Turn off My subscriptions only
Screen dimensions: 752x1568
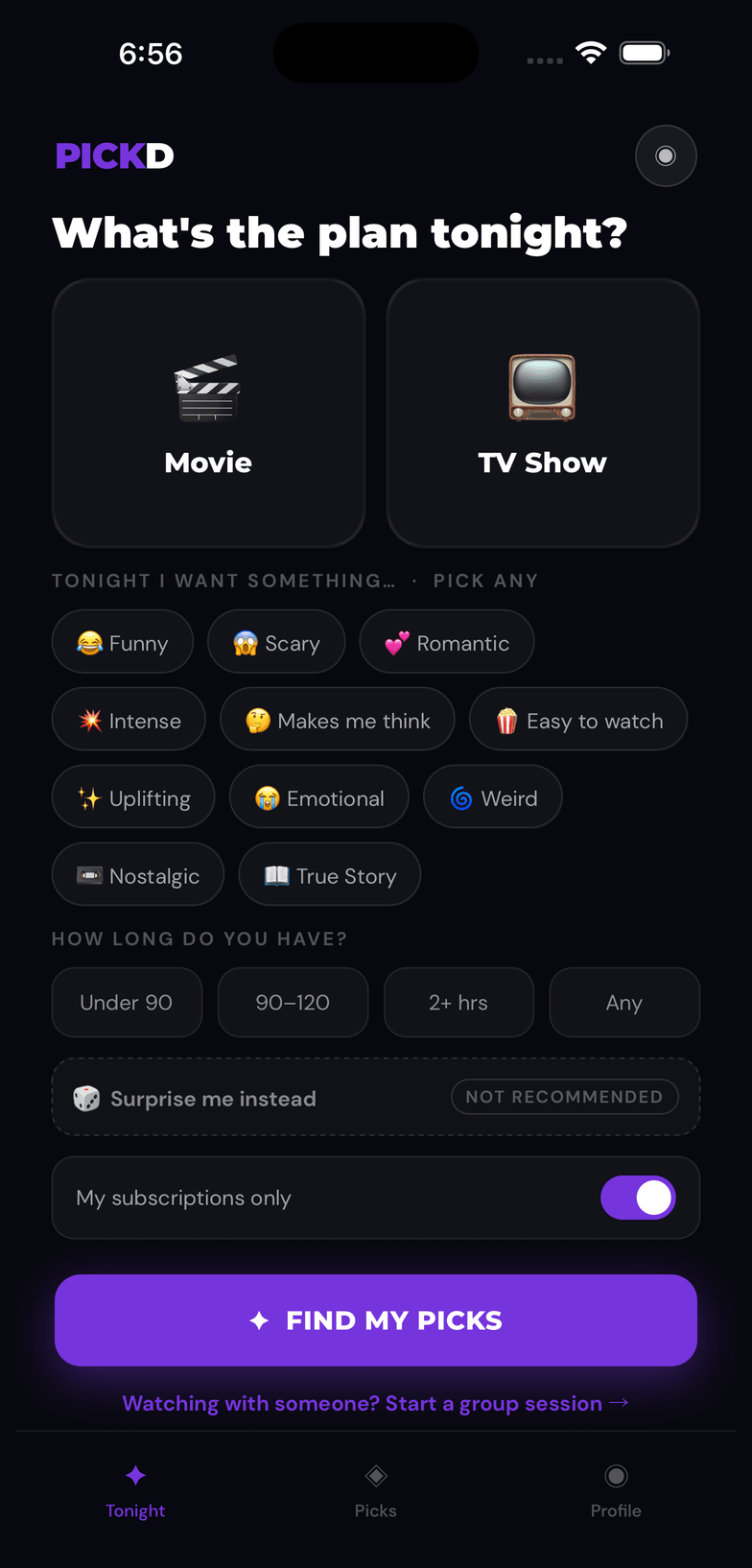tap(638, 1198)
